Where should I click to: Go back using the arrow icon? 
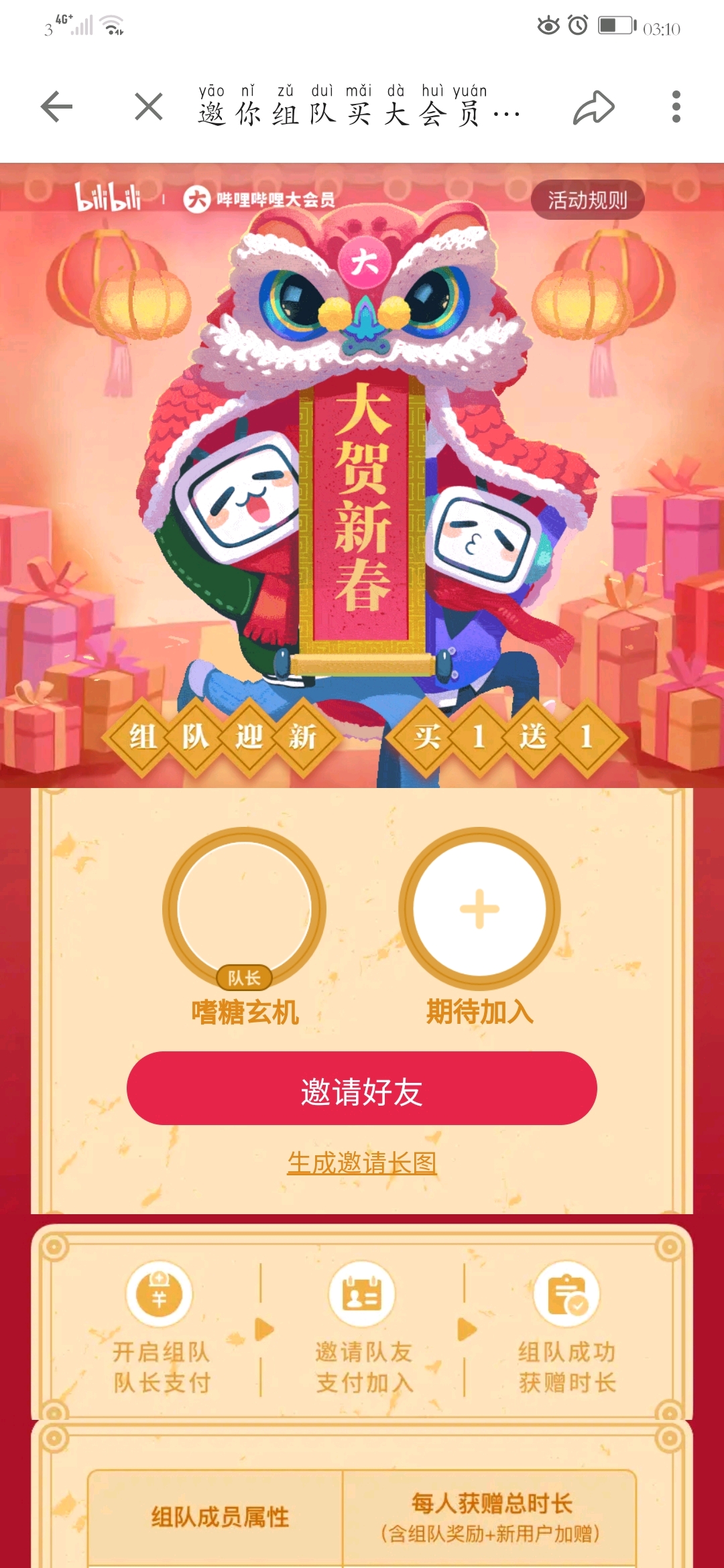point(56,107)
